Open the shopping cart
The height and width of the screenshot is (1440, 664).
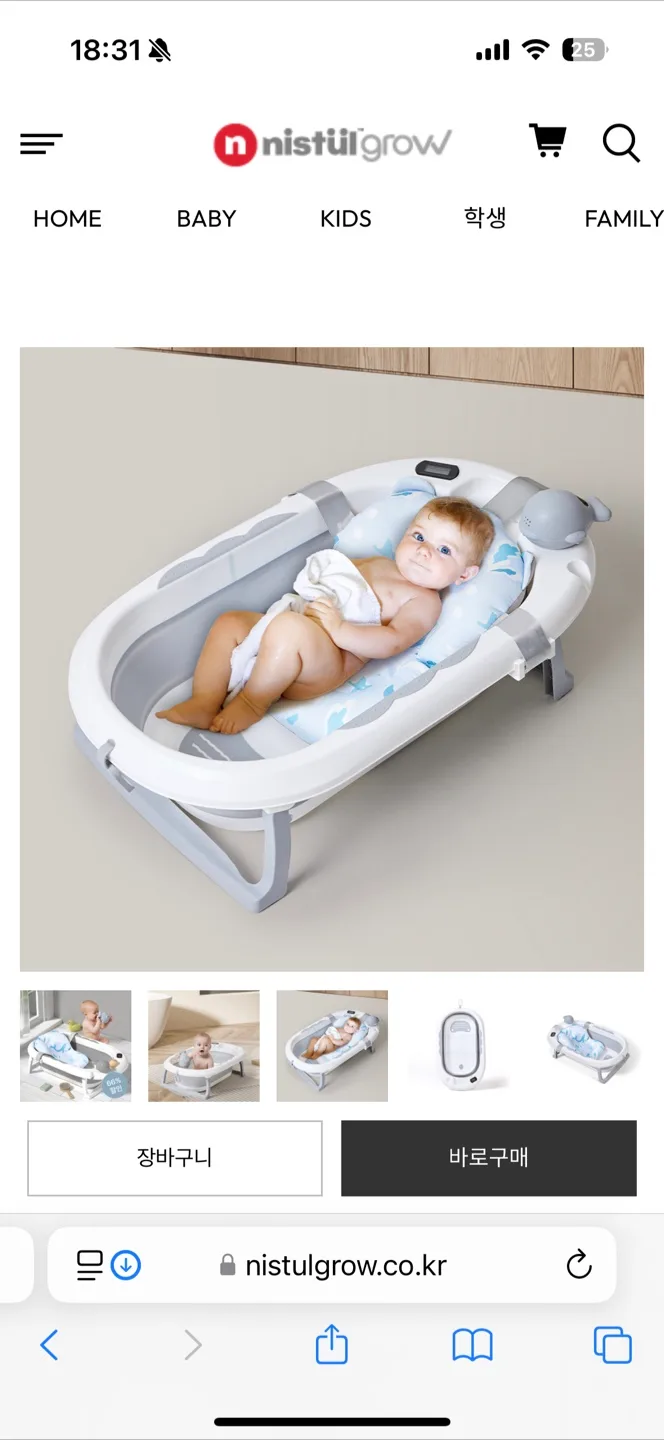547,142
